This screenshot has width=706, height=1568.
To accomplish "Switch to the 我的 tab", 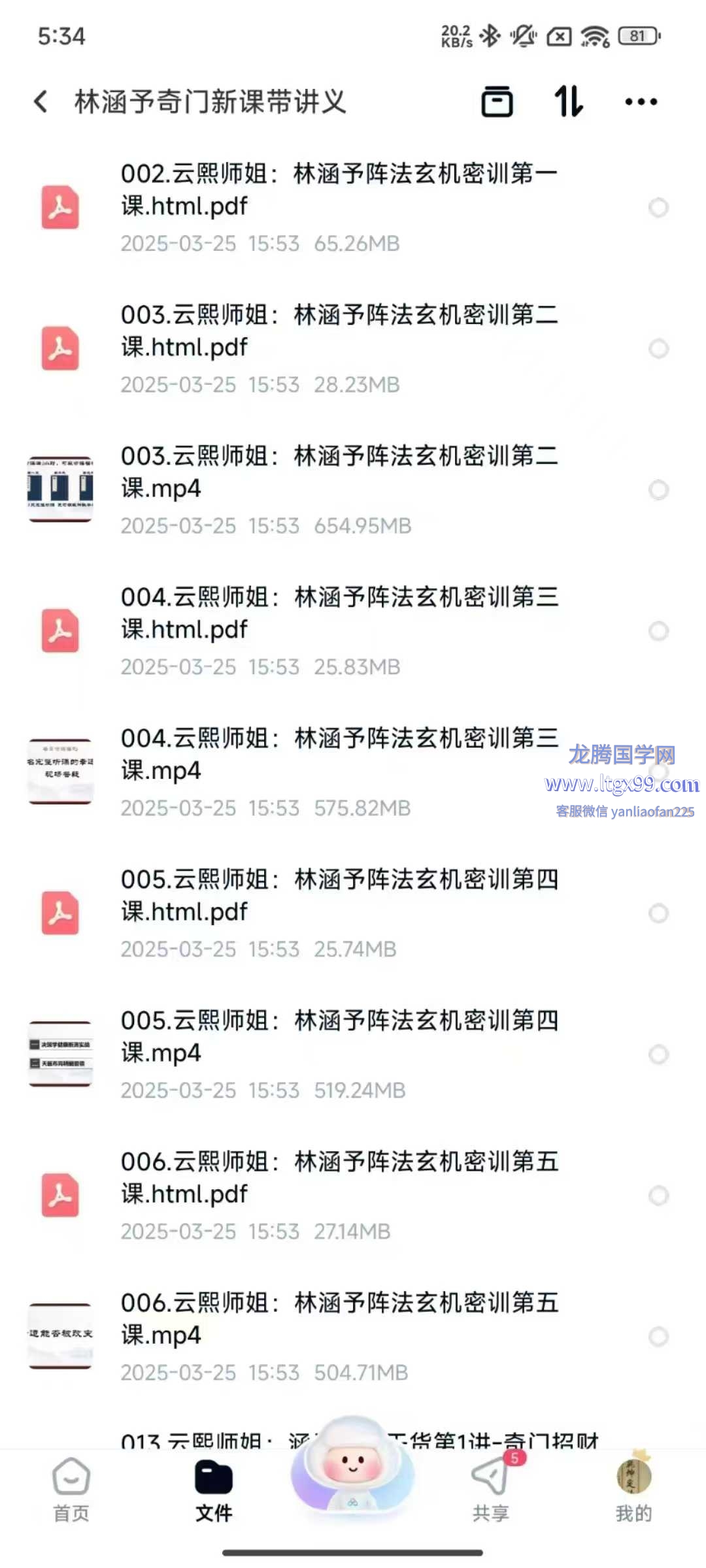I will click(633, 1490).
